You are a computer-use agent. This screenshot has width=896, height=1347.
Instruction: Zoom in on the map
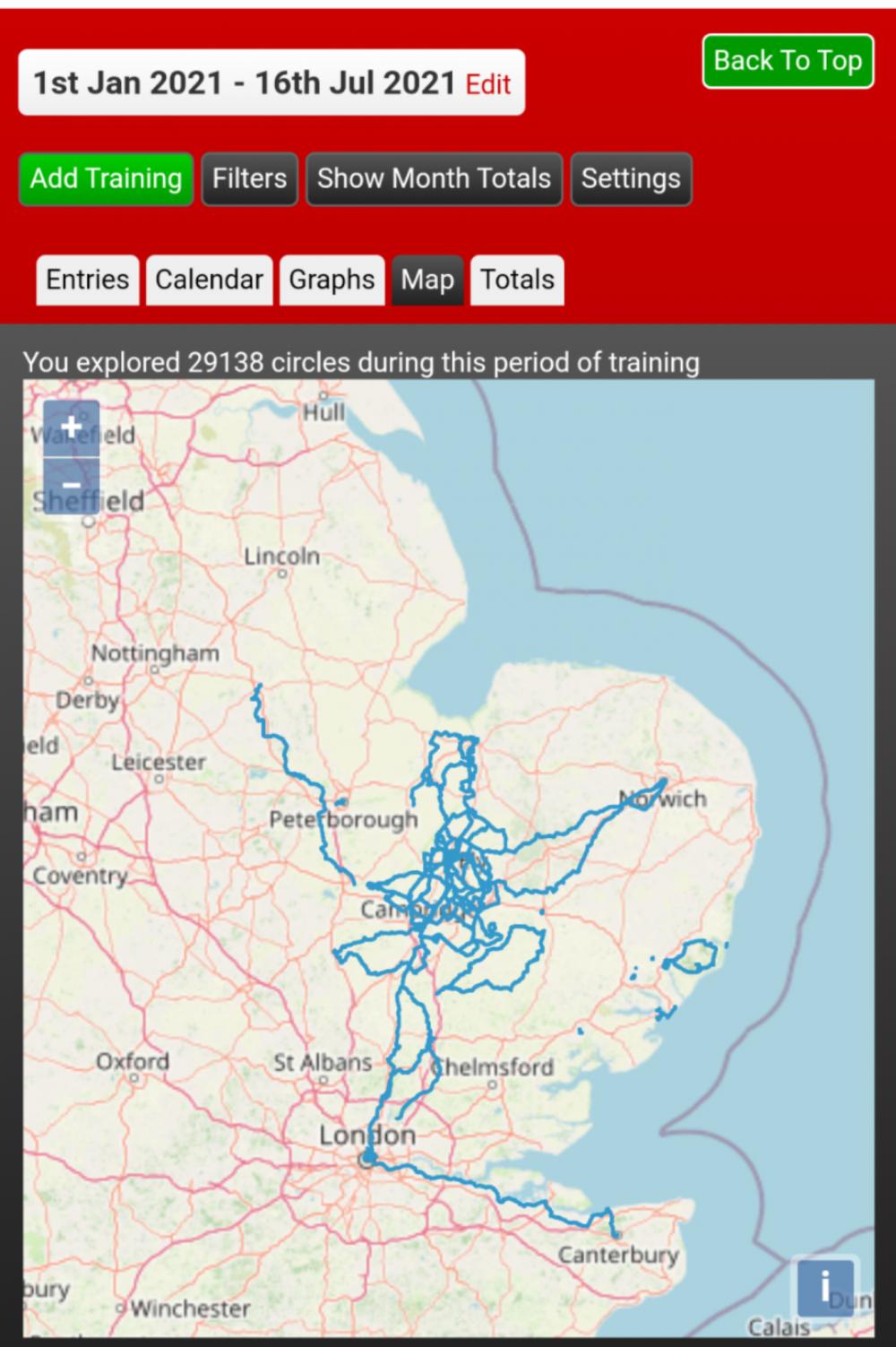click(72, 428)
